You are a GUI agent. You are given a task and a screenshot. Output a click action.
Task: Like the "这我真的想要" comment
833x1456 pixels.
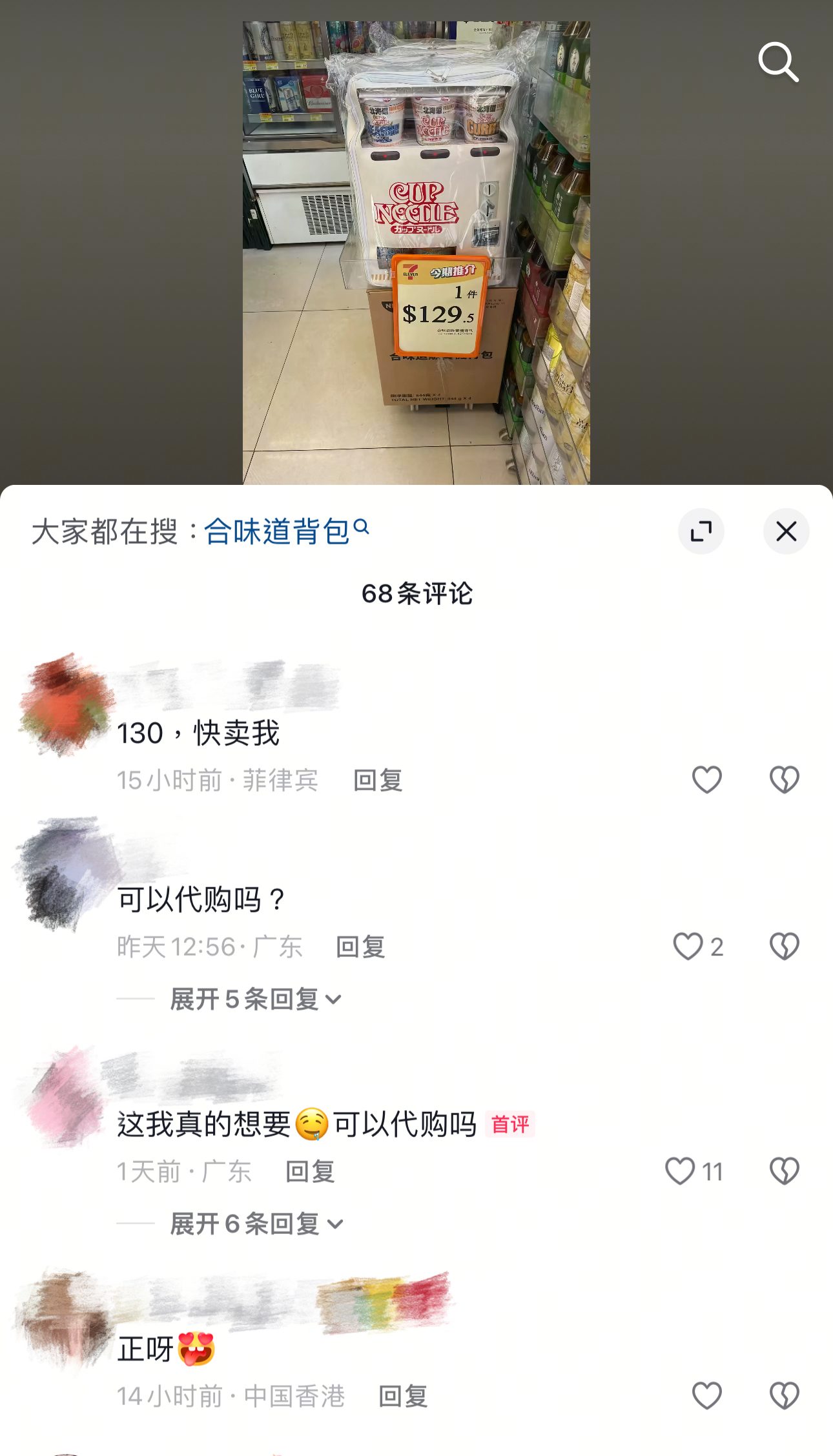point(694,1171)
